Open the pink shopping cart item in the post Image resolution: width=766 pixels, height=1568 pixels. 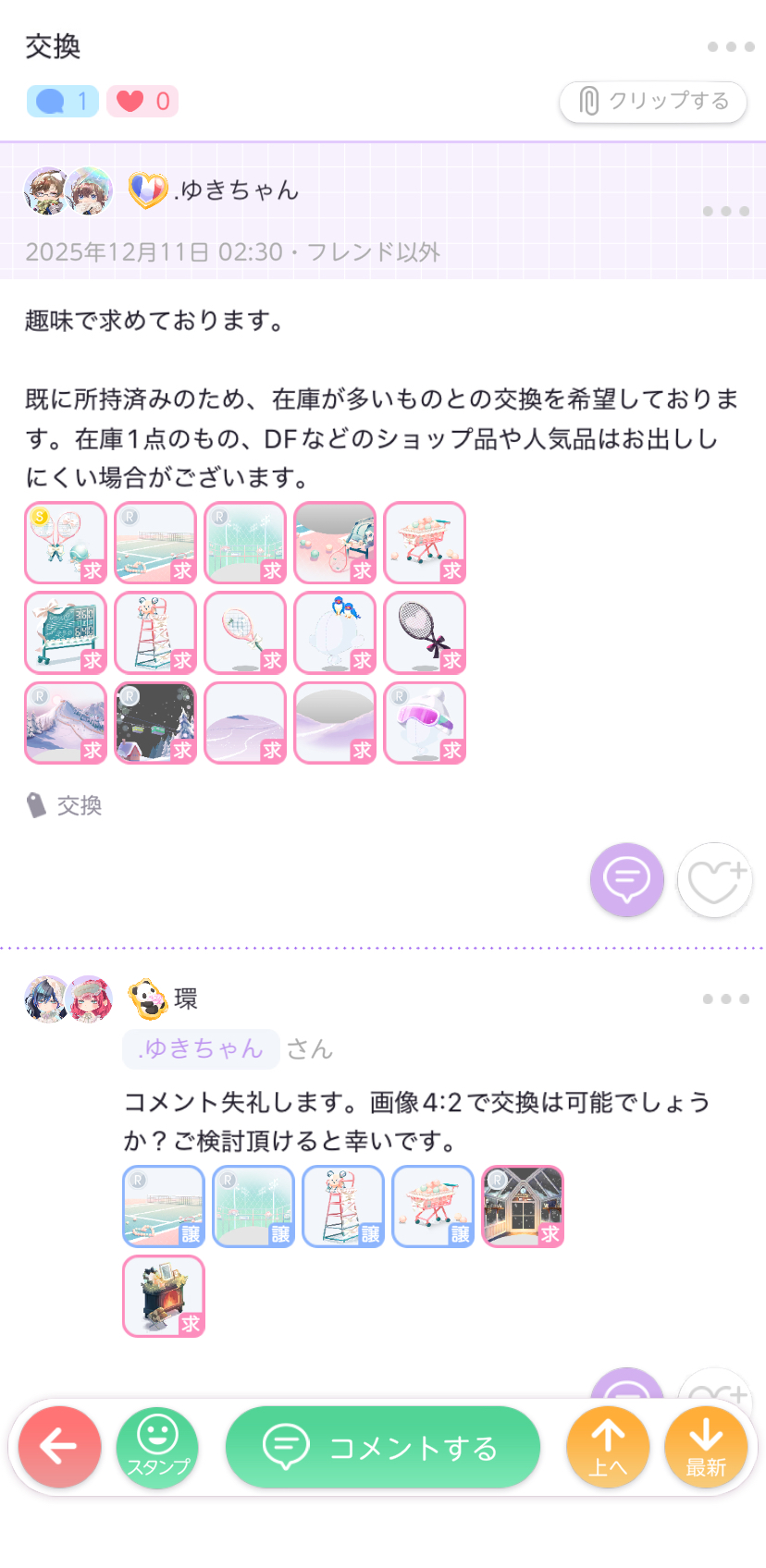(425, 543)
